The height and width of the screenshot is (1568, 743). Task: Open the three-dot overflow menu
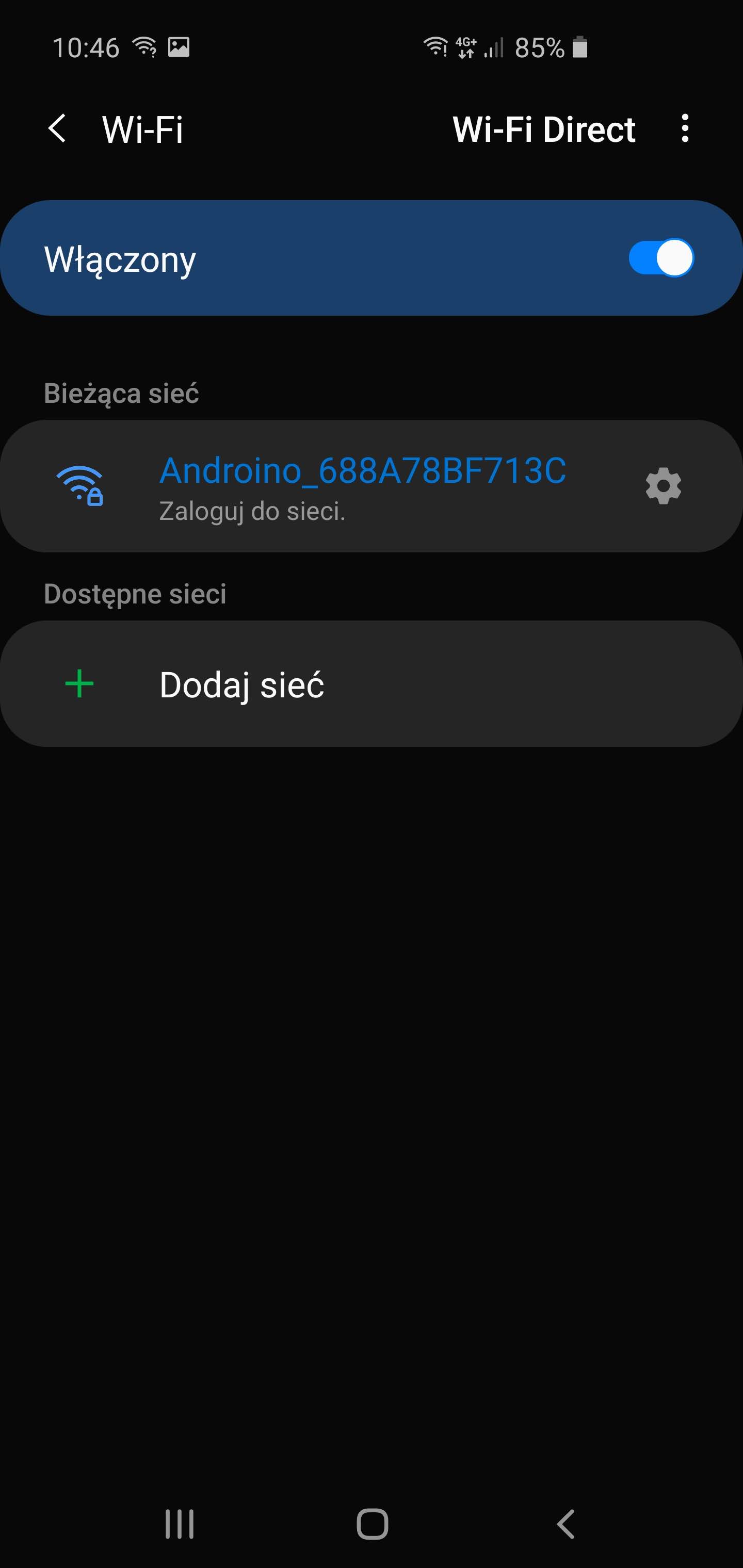point(685,128)
